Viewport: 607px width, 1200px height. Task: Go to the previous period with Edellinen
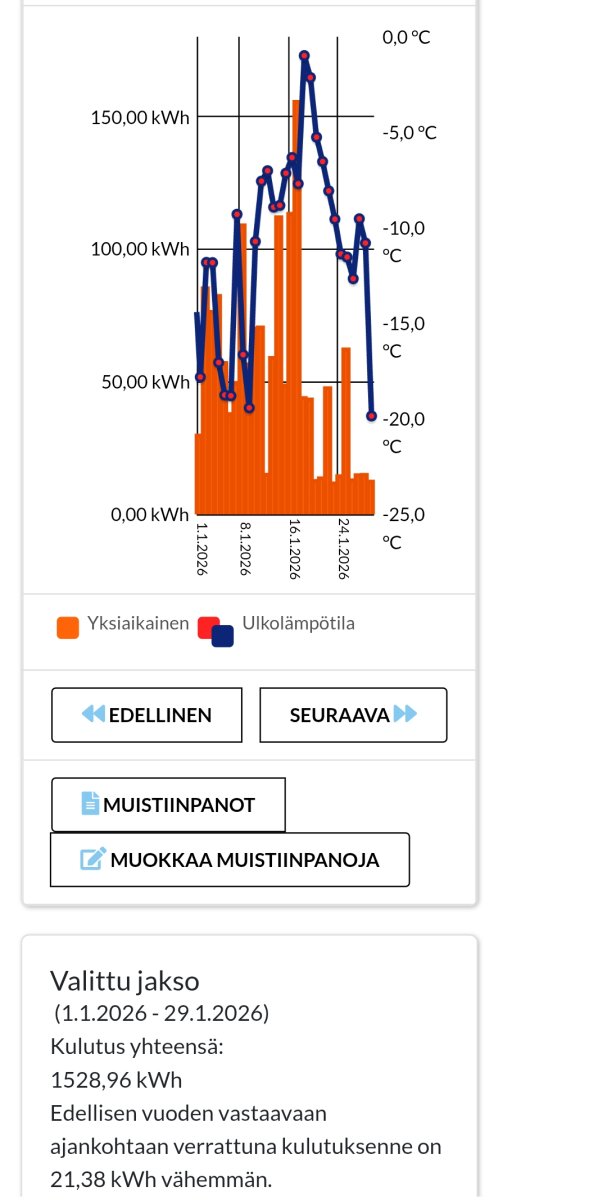(x=146, y=715)
